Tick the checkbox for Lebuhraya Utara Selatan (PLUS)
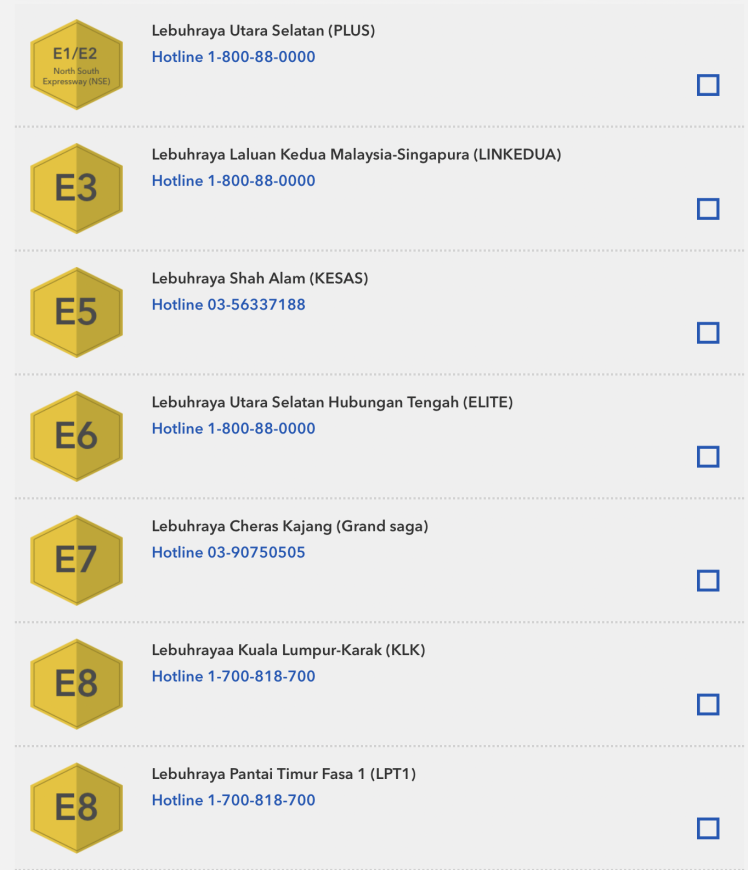Image resolution: width=748 pixels, height=870 pixels. click(x=708, y=85)
